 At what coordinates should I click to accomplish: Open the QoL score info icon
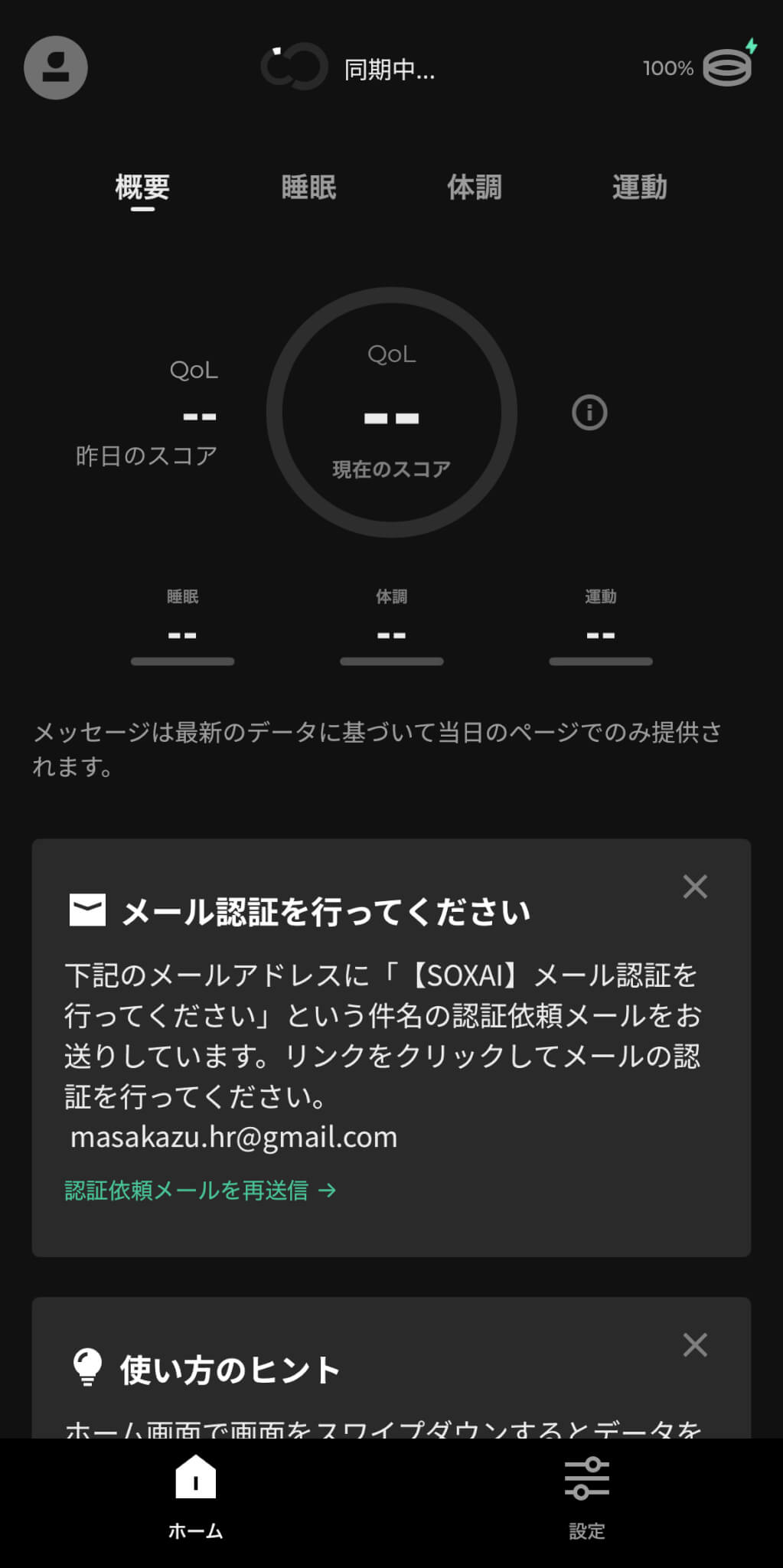coord(589,413)
